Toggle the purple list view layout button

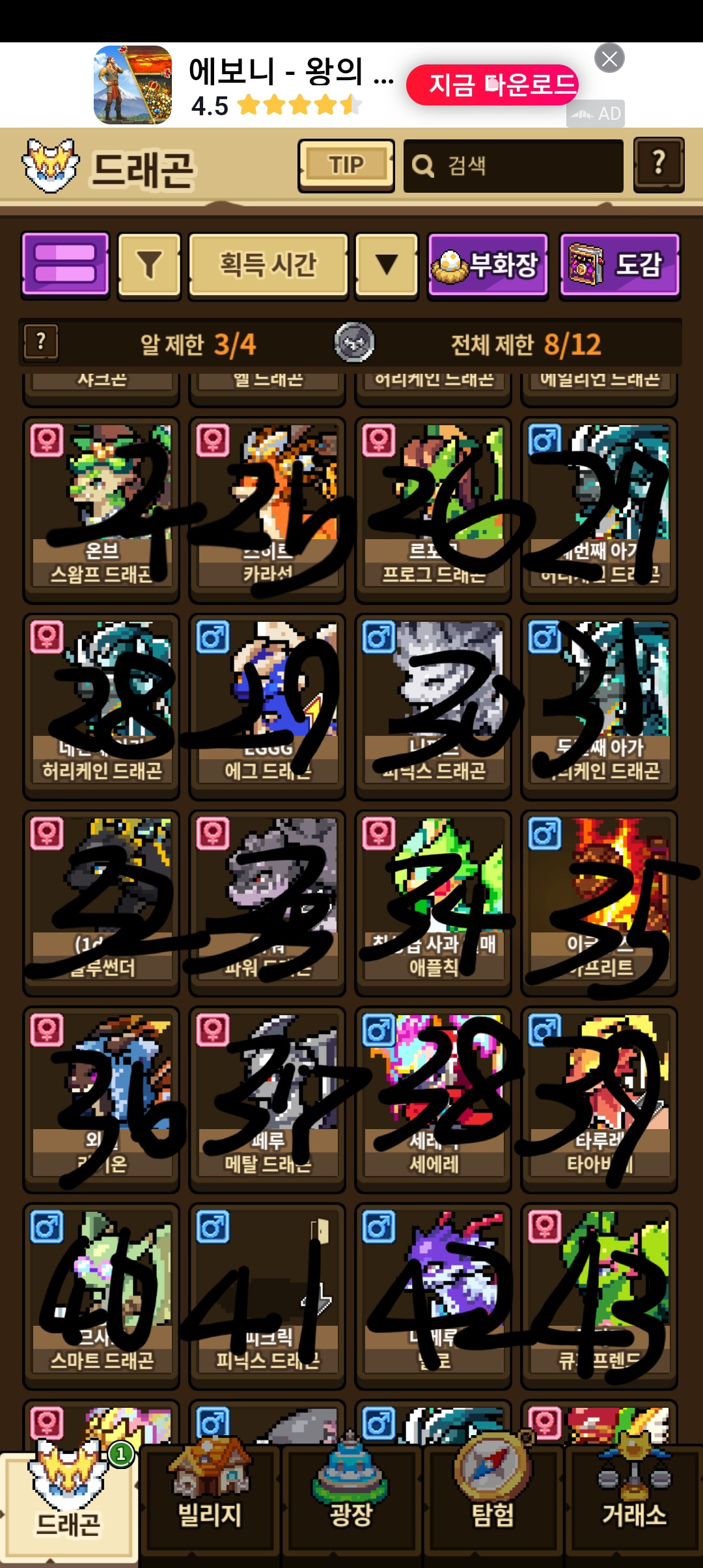pos(65,265)
